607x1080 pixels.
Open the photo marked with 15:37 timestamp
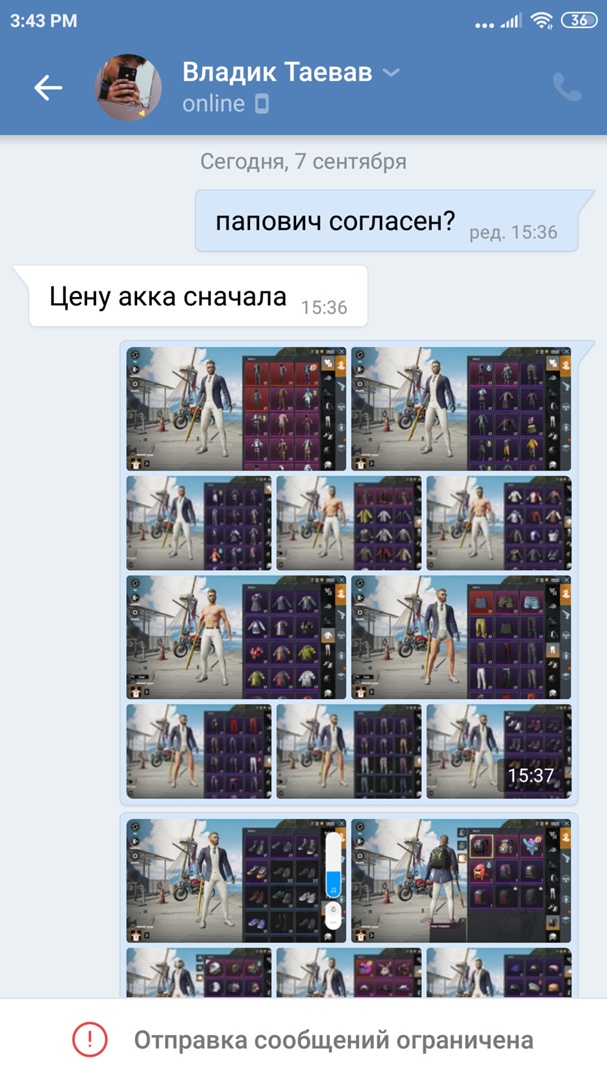click(x=499, y=751)
